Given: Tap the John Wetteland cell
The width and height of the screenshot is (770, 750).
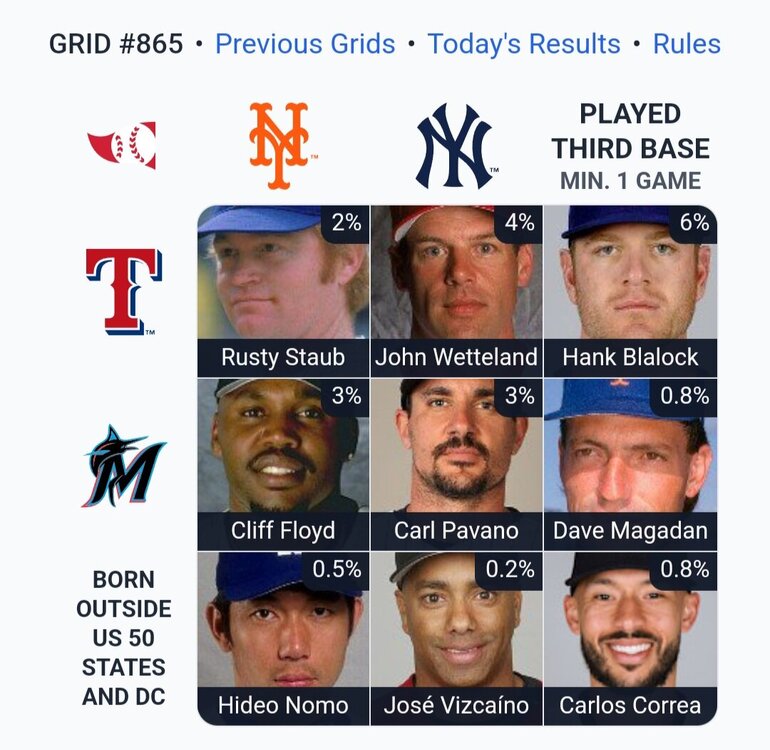Looking at the screenshot, I should (456, 290).
